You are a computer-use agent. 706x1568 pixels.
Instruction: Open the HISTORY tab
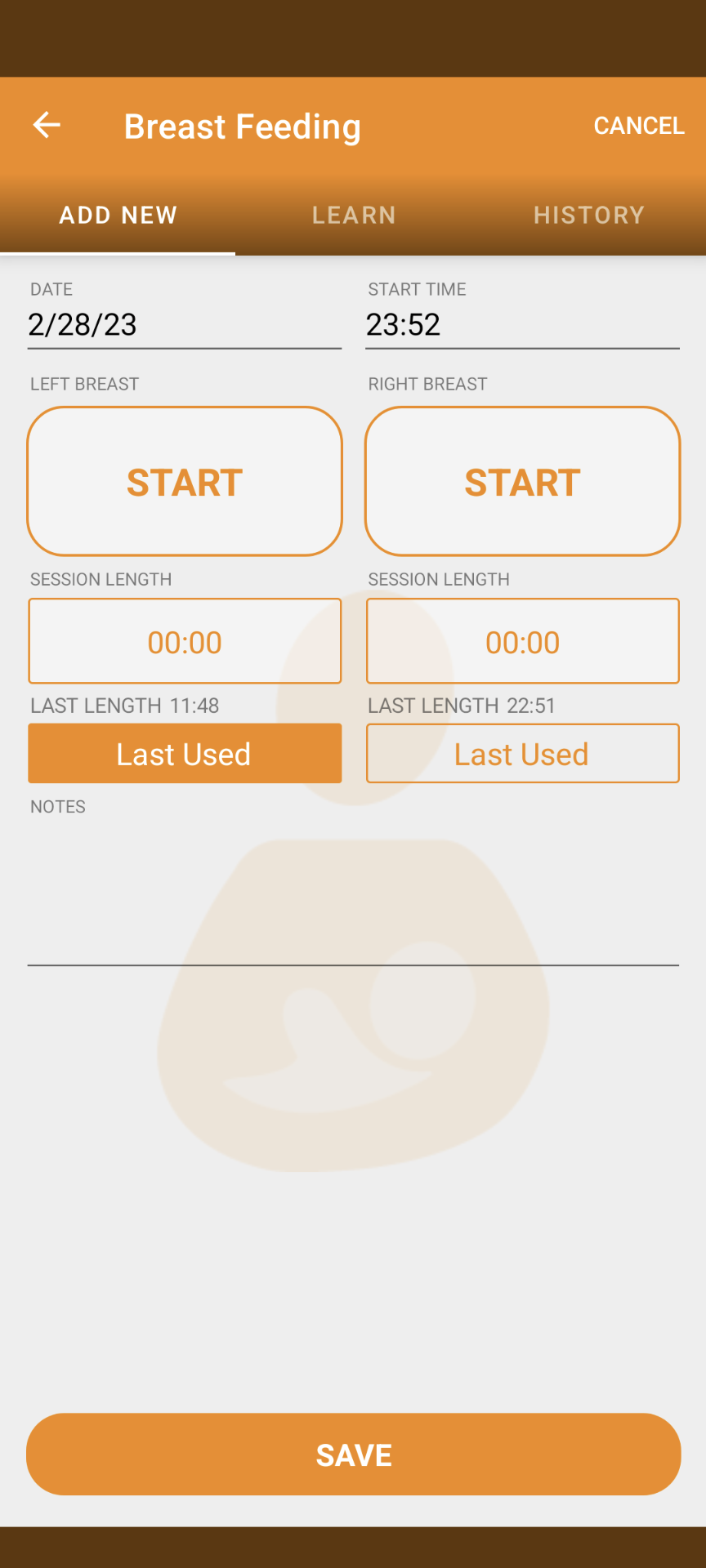click(x=588, y=215)
